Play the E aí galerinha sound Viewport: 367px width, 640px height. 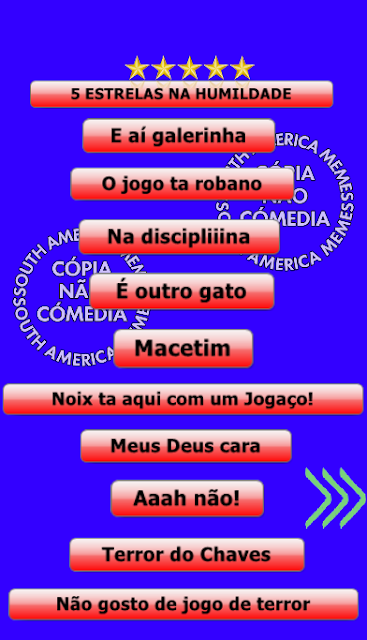click(178, 136)
